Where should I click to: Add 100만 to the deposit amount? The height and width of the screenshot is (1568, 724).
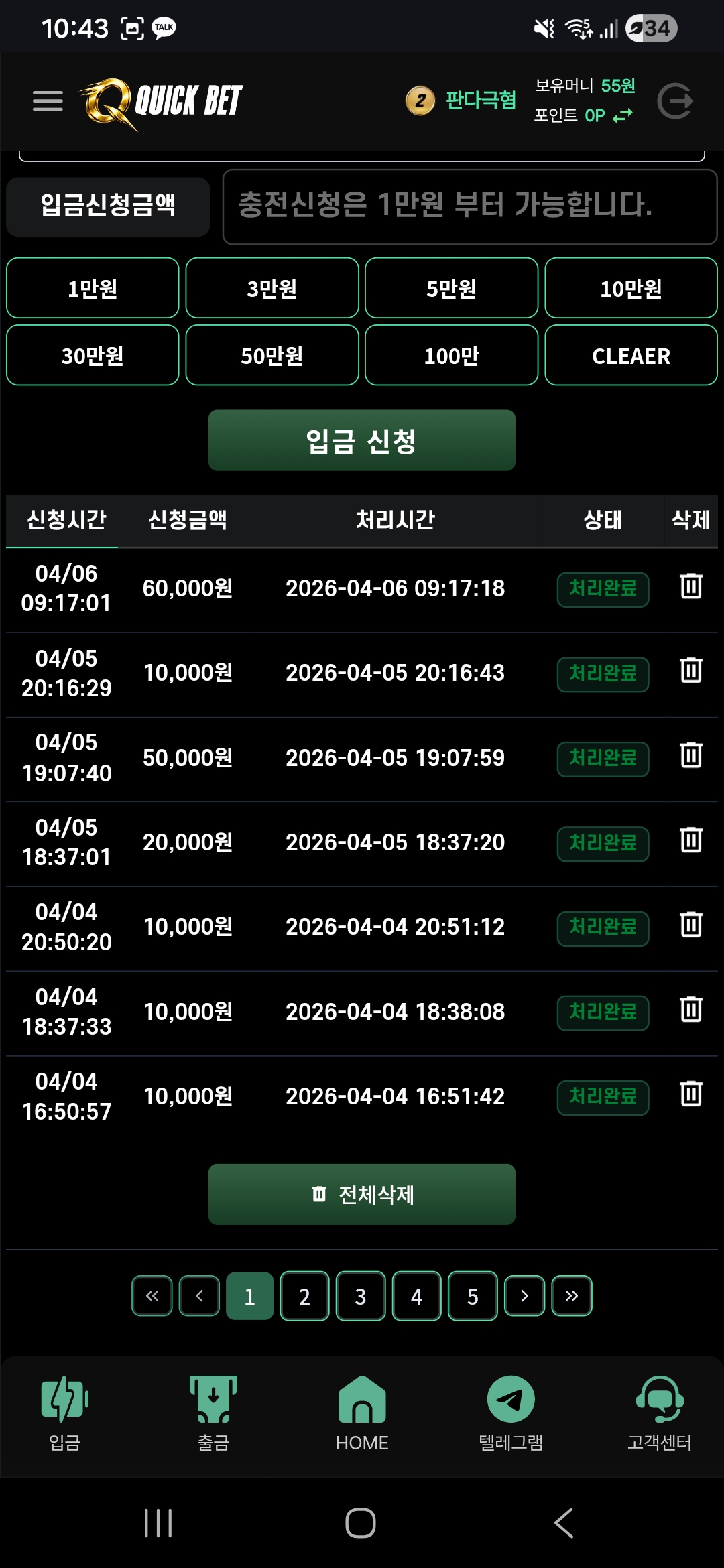(x=451, y=355)
